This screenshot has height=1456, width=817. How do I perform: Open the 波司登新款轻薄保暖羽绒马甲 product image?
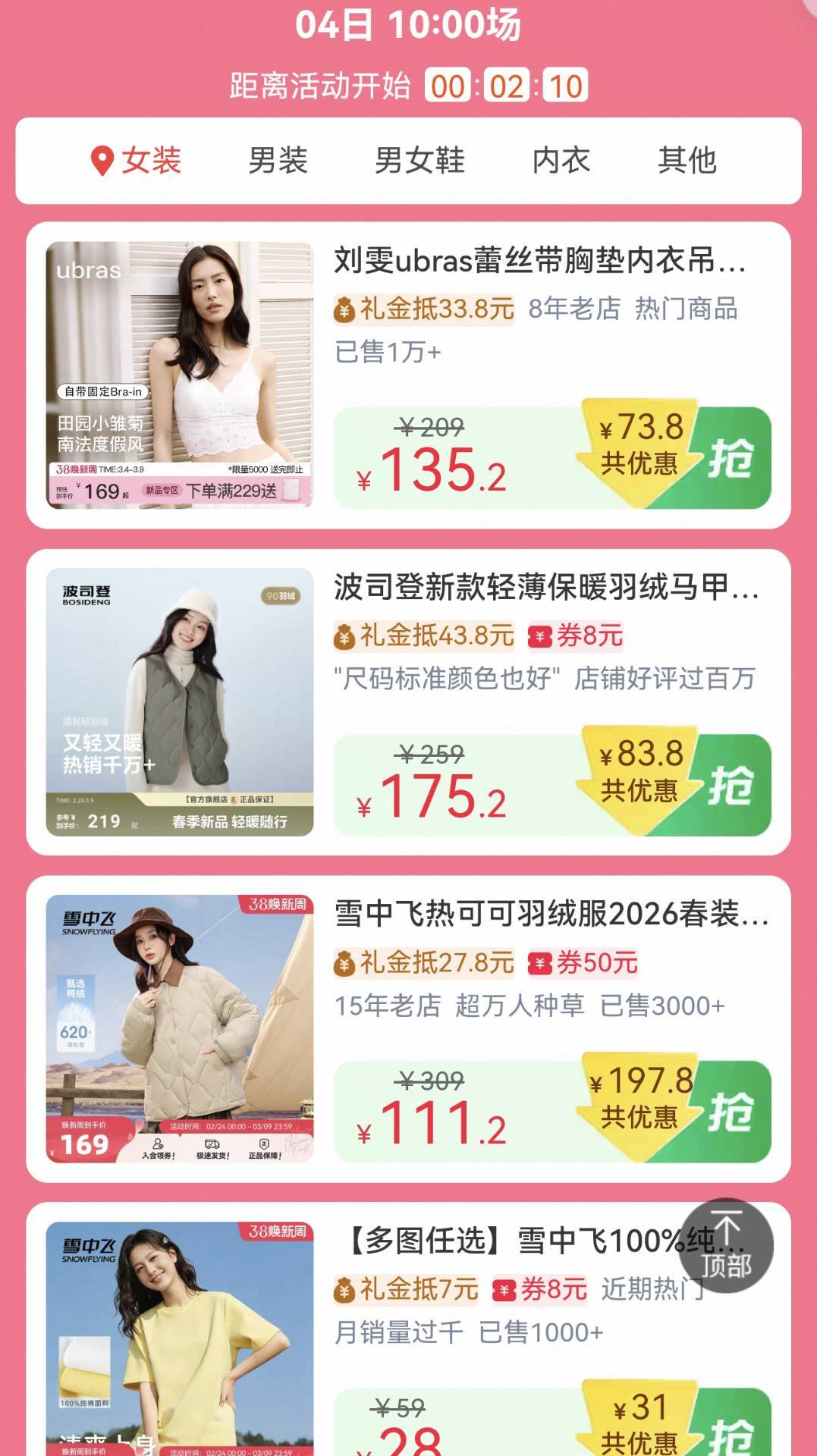[180, 702]
